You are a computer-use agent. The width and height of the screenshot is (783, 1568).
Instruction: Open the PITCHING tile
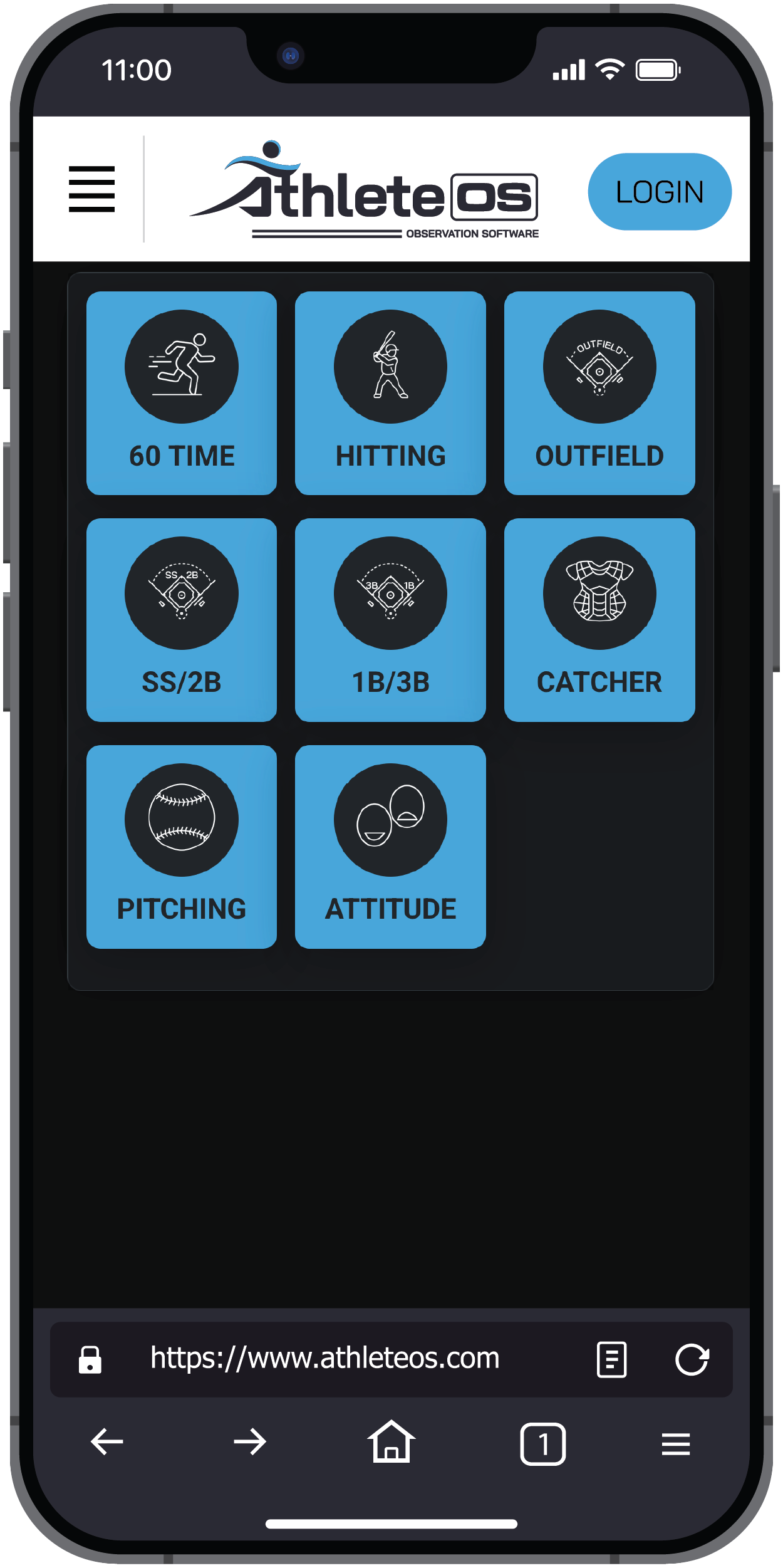coord(182,847)
